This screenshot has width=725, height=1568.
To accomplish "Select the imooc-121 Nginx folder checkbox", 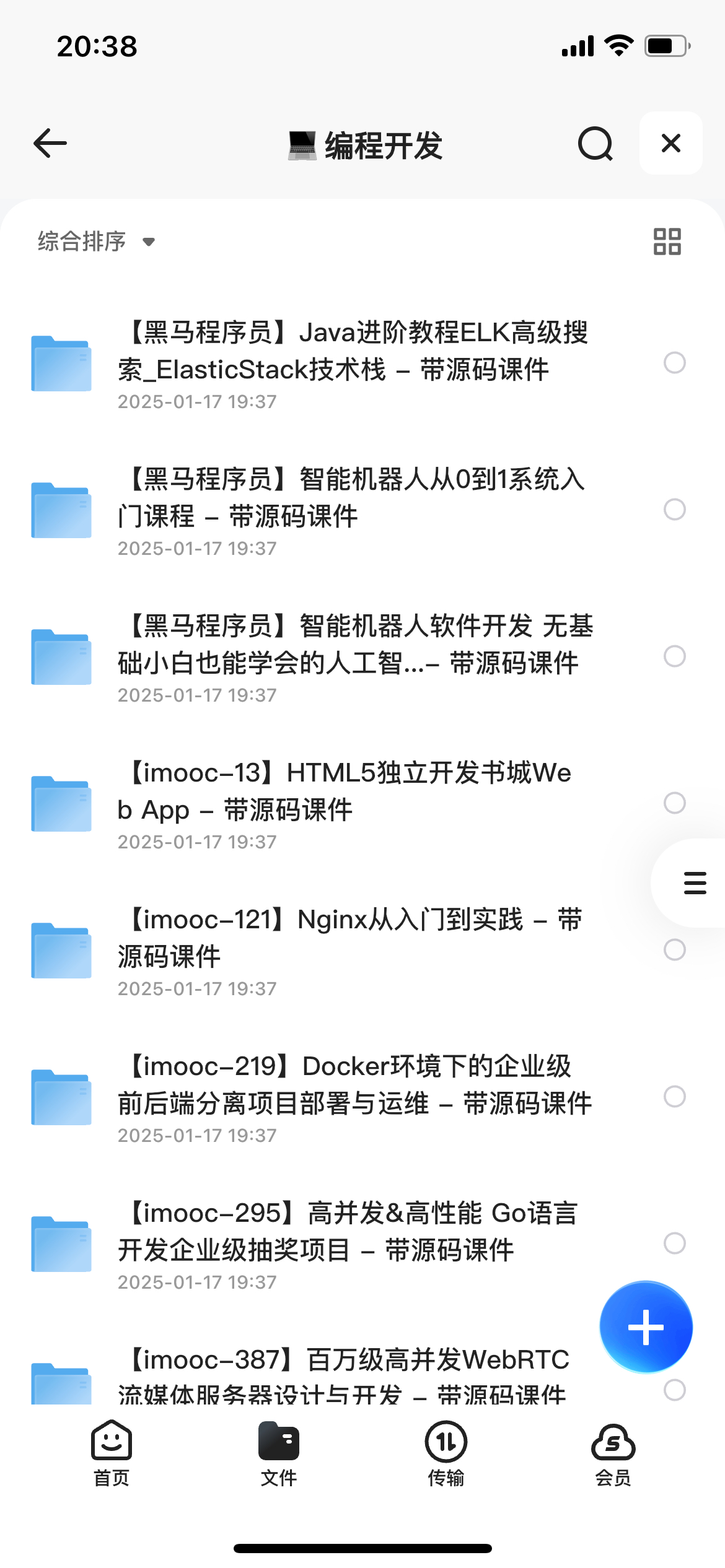I will click(674, 950).
